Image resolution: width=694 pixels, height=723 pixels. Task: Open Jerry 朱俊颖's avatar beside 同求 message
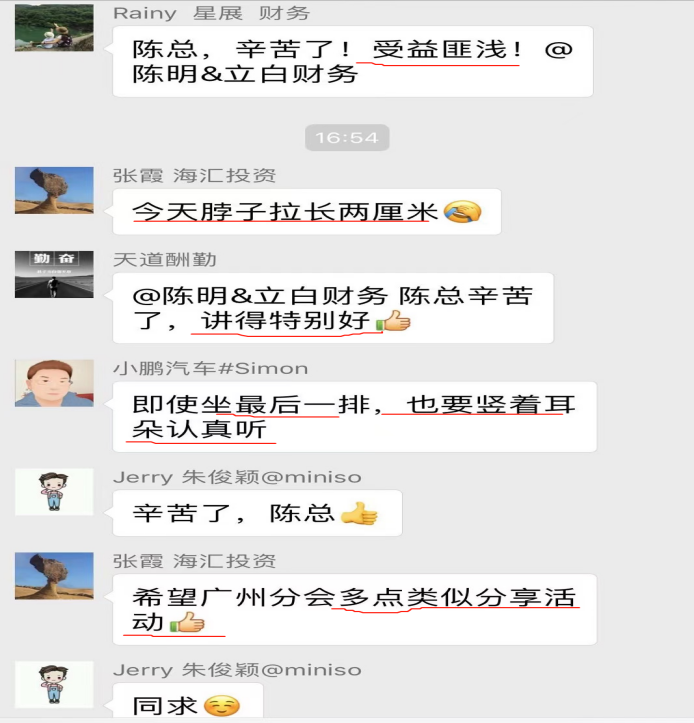coord(54,683)
